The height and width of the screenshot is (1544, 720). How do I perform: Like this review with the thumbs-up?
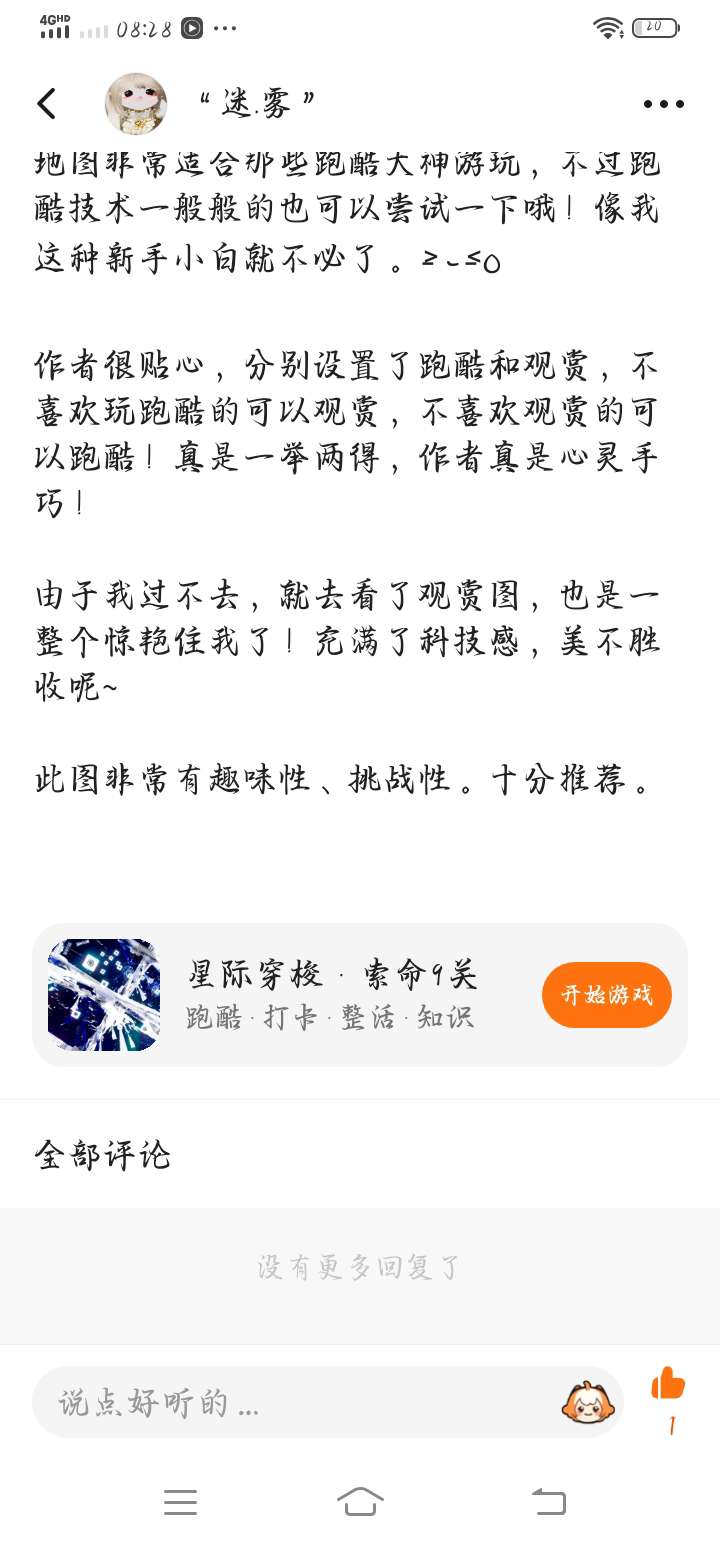point(668,1385)
